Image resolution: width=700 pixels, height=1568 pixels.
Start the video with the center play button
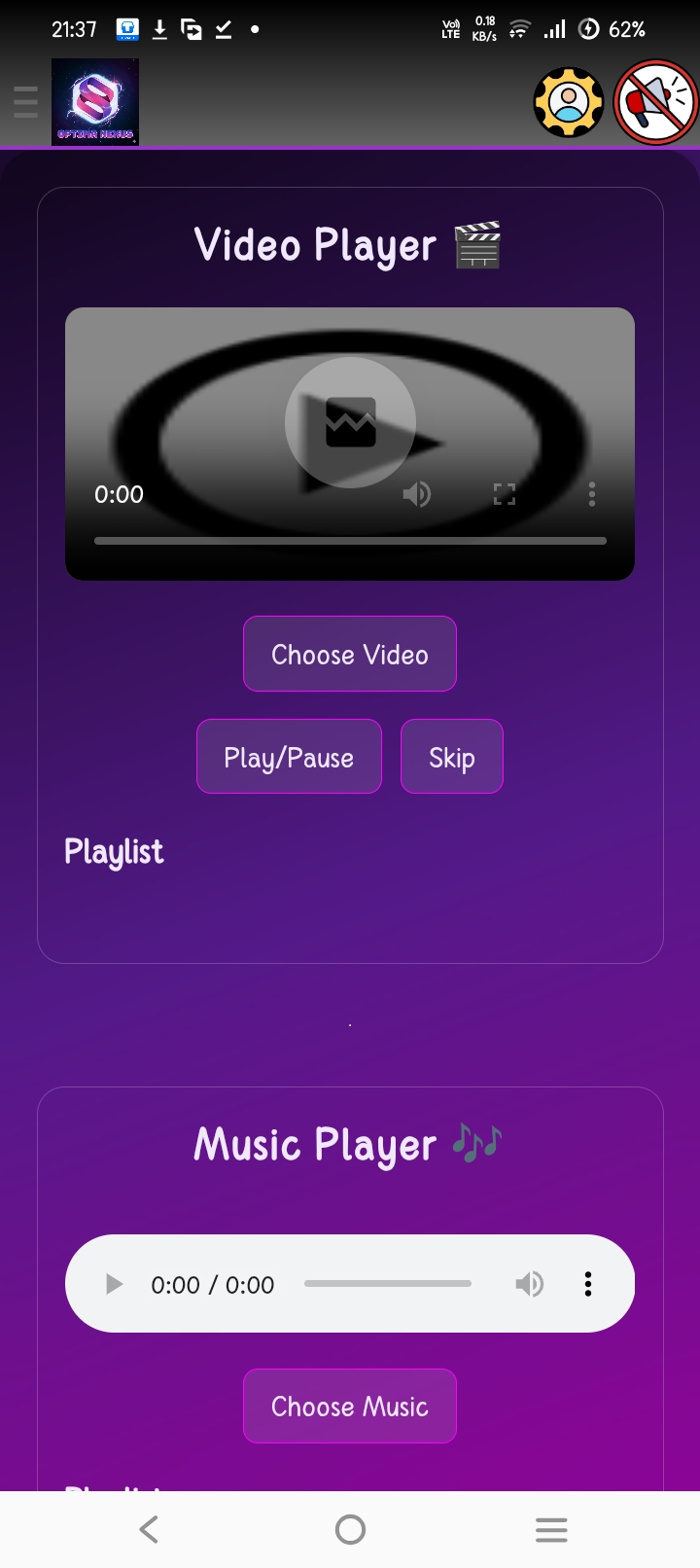(350, 422)
